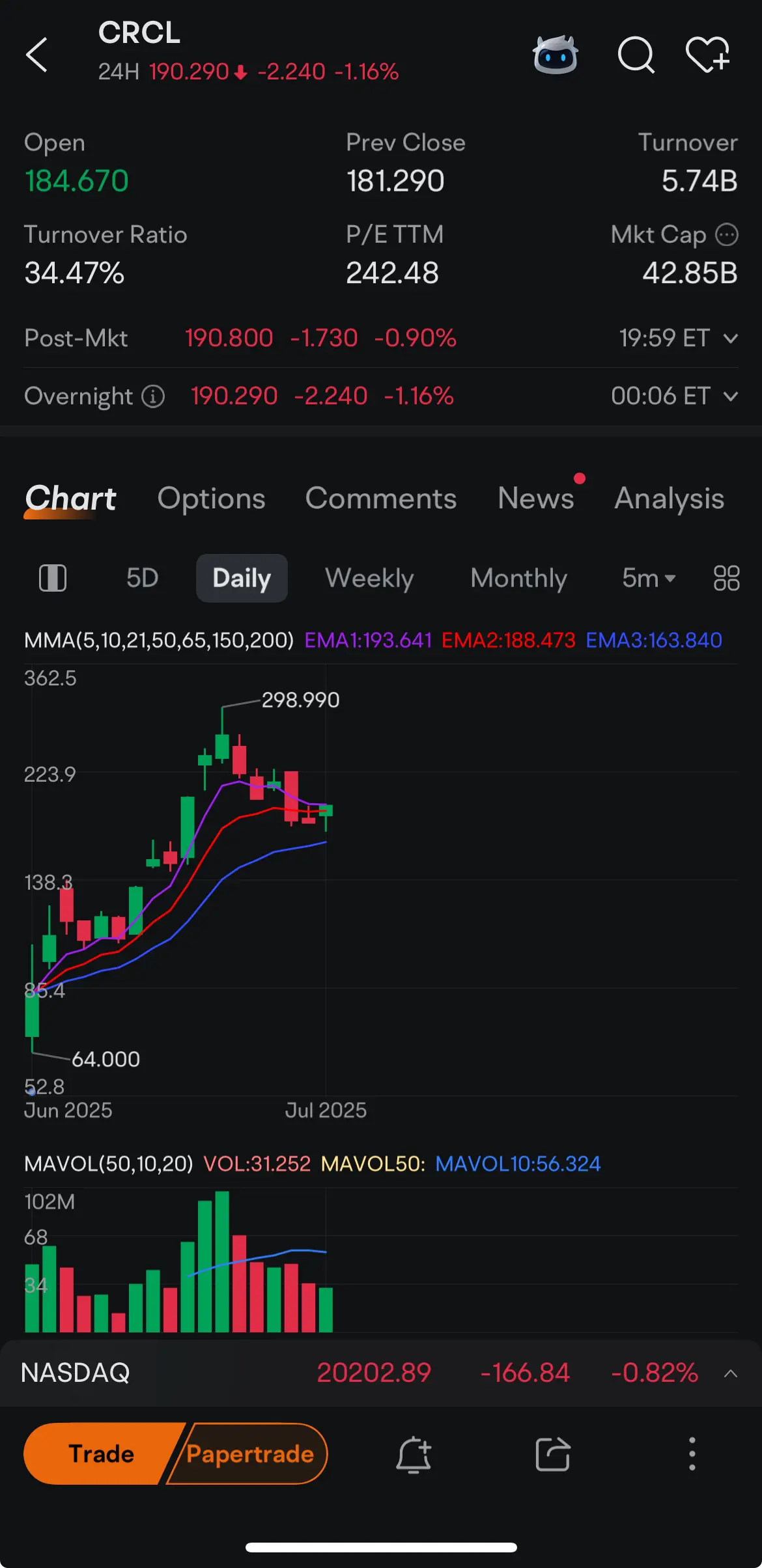The width and height of the screenshot is (762, 1568).
Task: Switch to the Comments tab
Action: coord(381,499)
